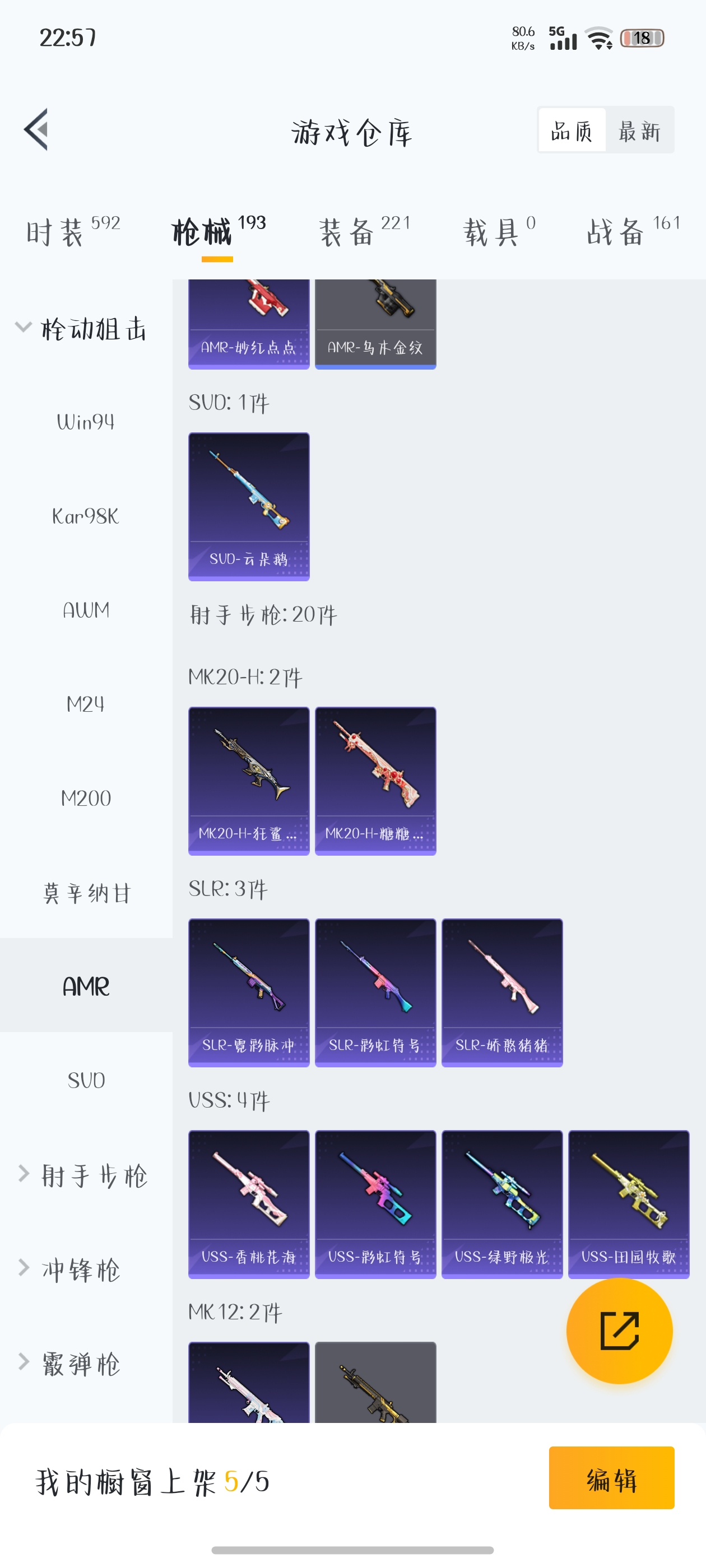Open the 战备 tab
Viewport: 706px width, 1568px height.
click(633, 232)
